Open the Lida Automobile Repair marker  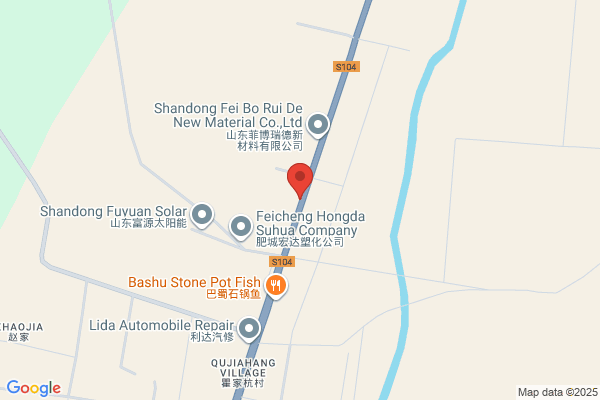[x=249, y=327]
